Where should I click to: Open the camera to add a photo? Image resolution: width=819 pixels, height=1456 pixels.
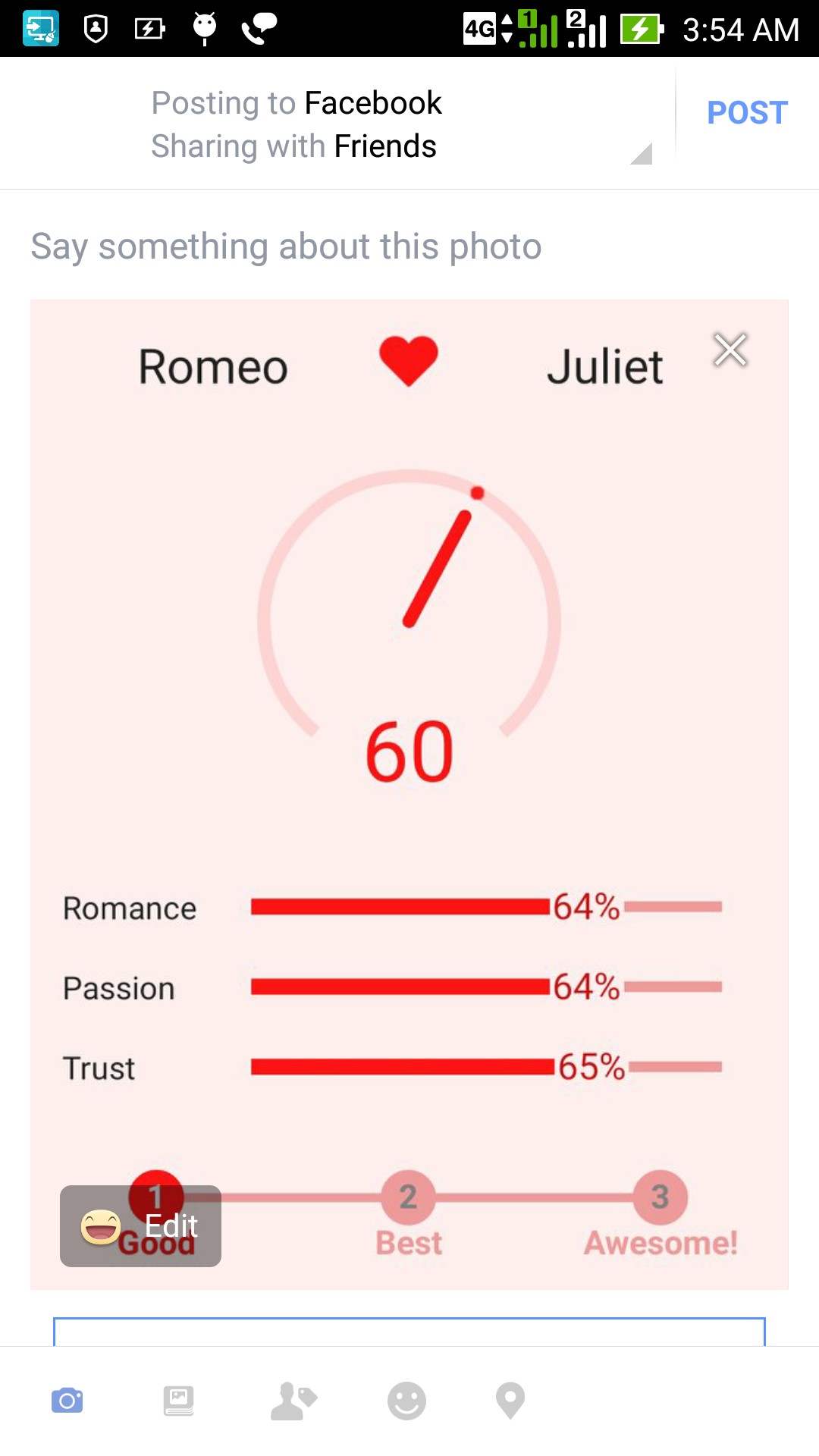67,1400
